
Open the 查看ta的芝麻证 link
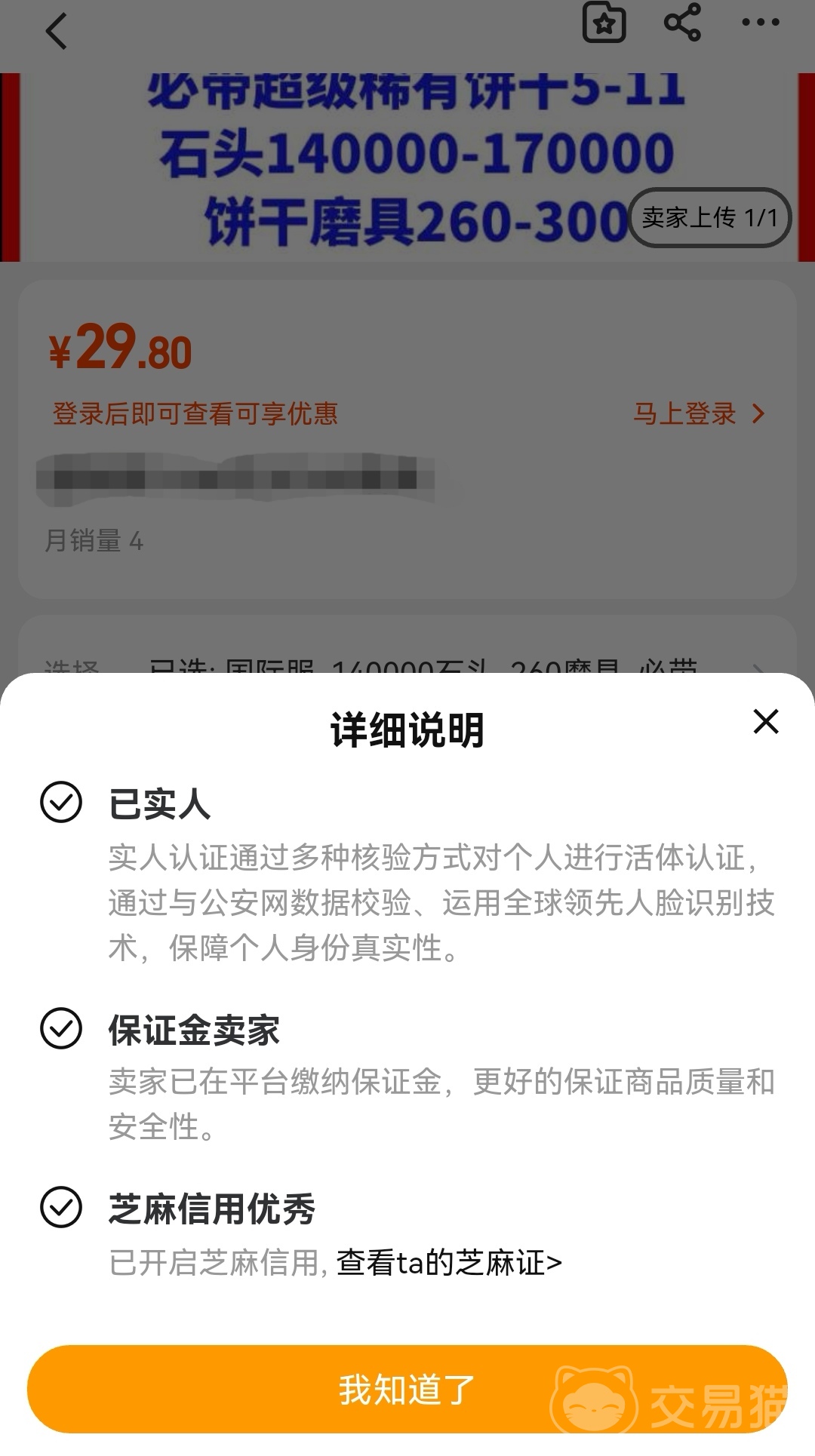[449, 1263]
